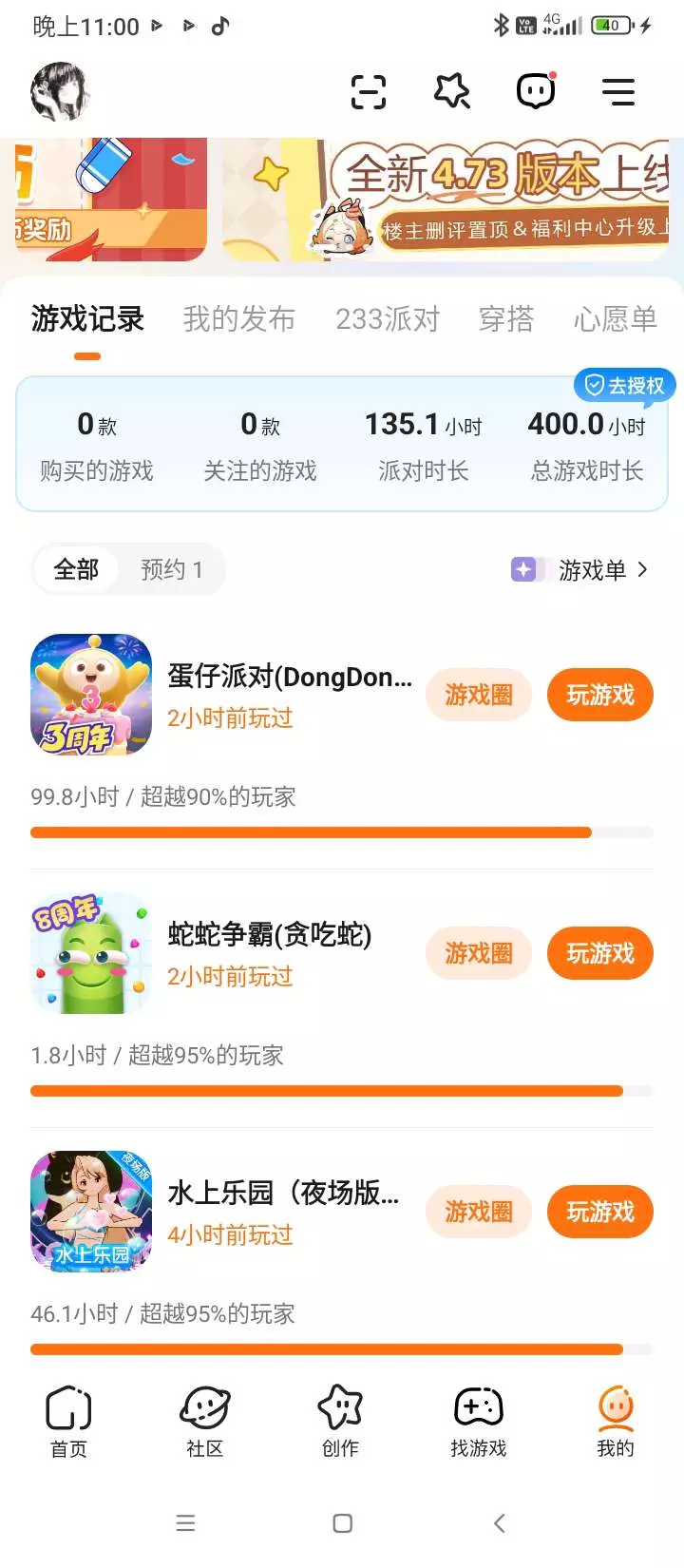Open the profile avatar
Viewport: 684px width, 1568px height.
(60, 92)
